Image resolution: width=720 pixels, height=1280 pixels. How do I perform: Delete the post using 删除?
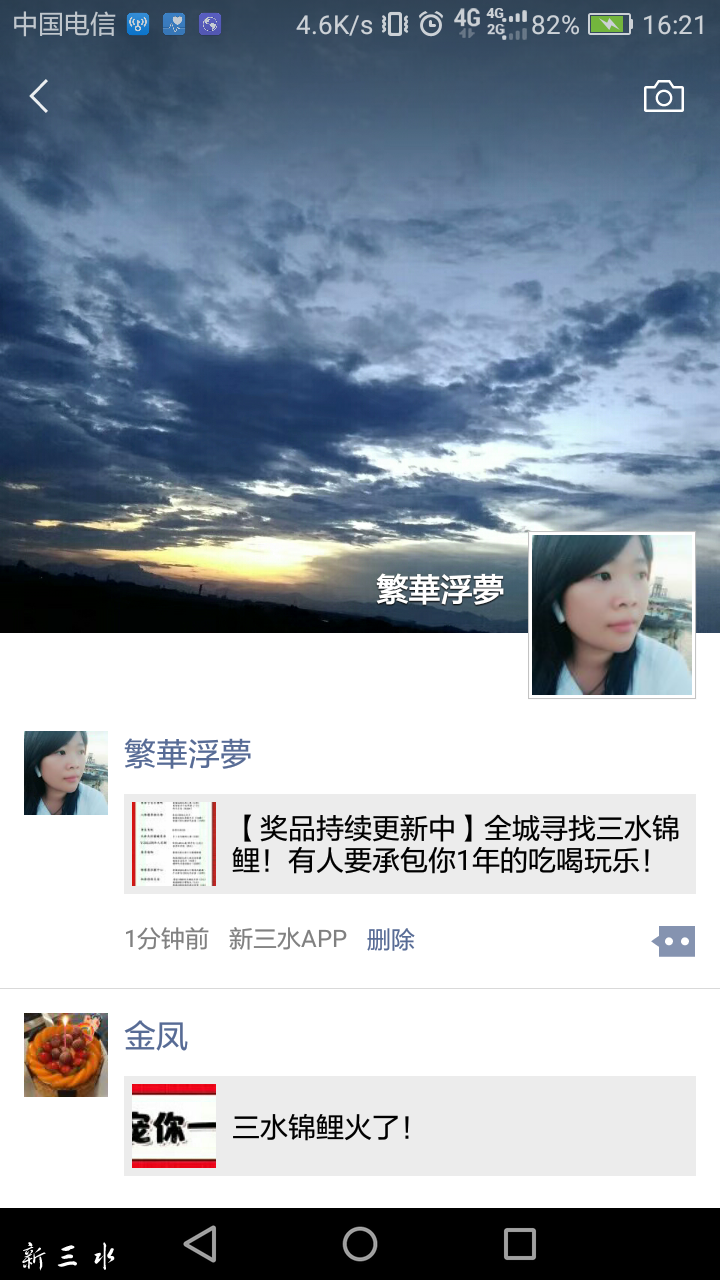coord(390,939)
